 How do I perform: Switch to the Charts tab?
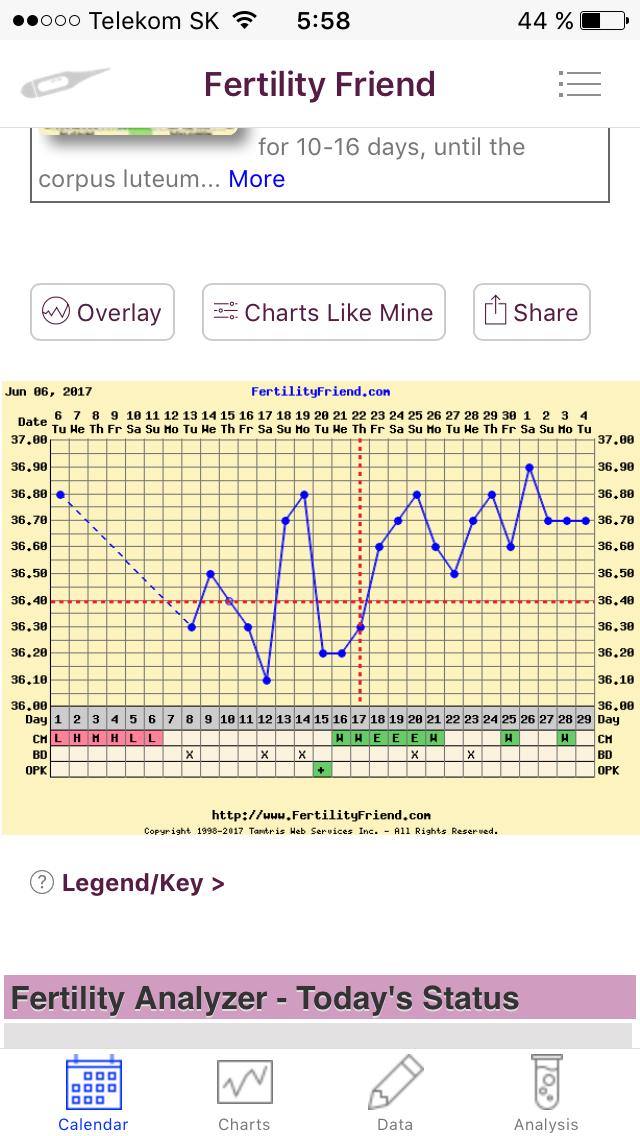[x=244, y=1093]
